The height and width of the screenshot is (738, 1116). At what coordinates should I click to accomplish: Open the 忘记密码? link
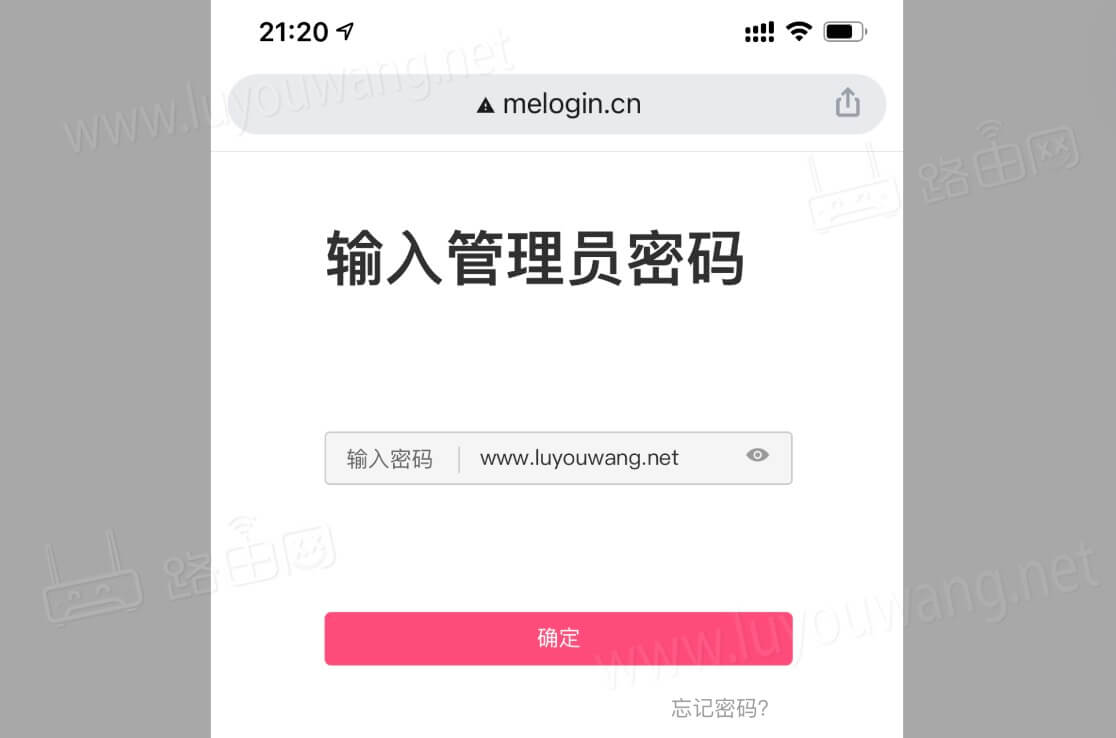(719, 709)
